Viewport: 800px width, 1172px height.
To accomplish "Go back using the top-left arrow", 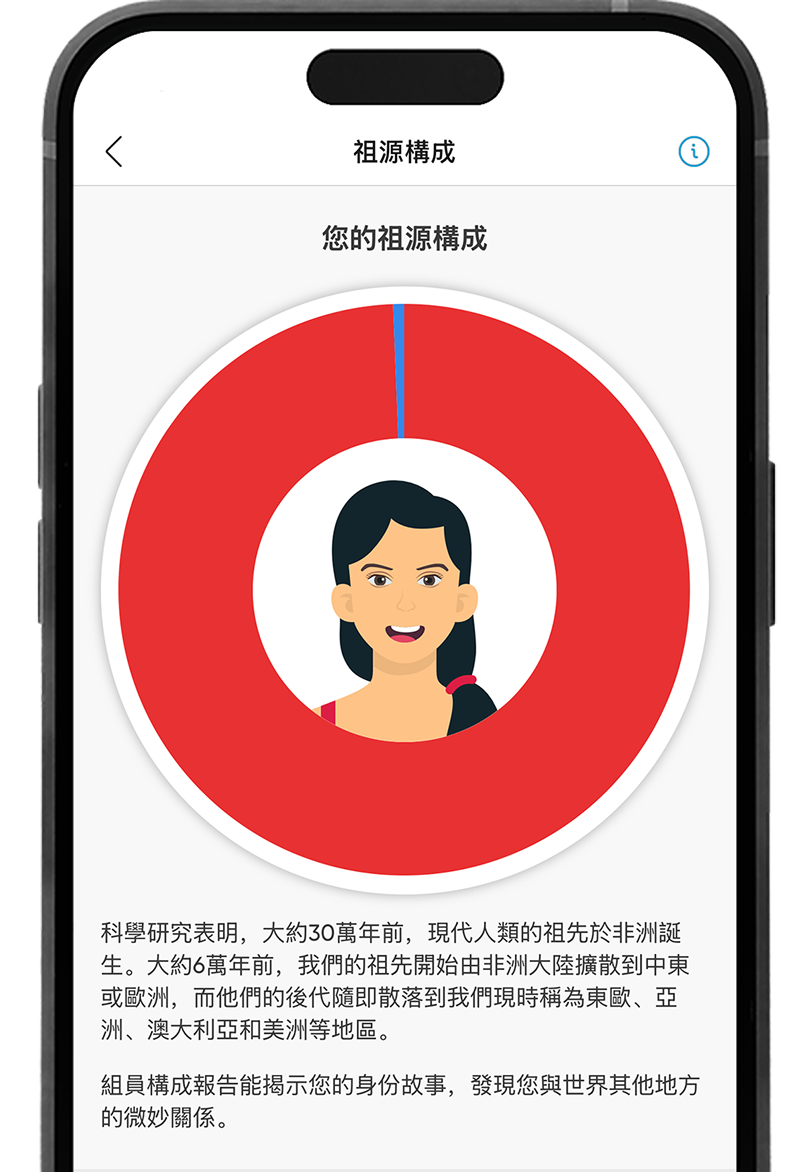I will point(114,152).
